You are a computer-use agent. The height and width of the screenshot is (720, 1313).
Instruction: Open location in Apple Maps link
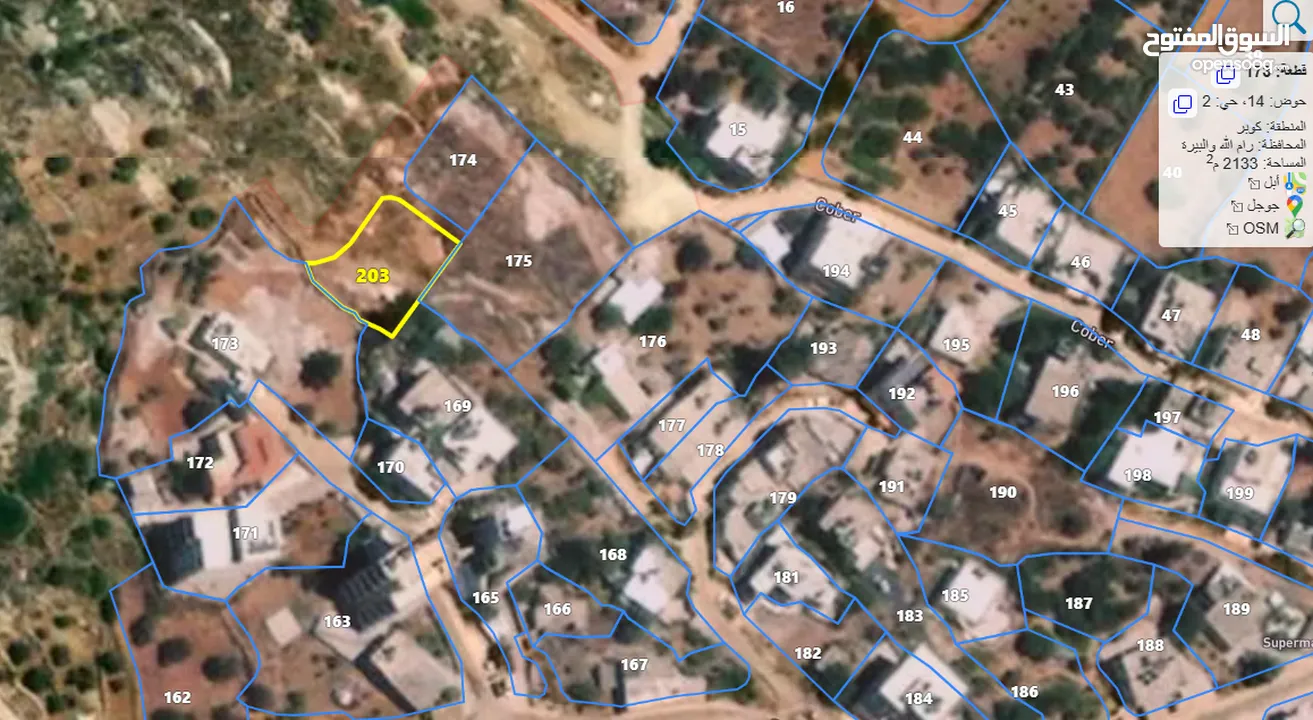(1264, 184)
